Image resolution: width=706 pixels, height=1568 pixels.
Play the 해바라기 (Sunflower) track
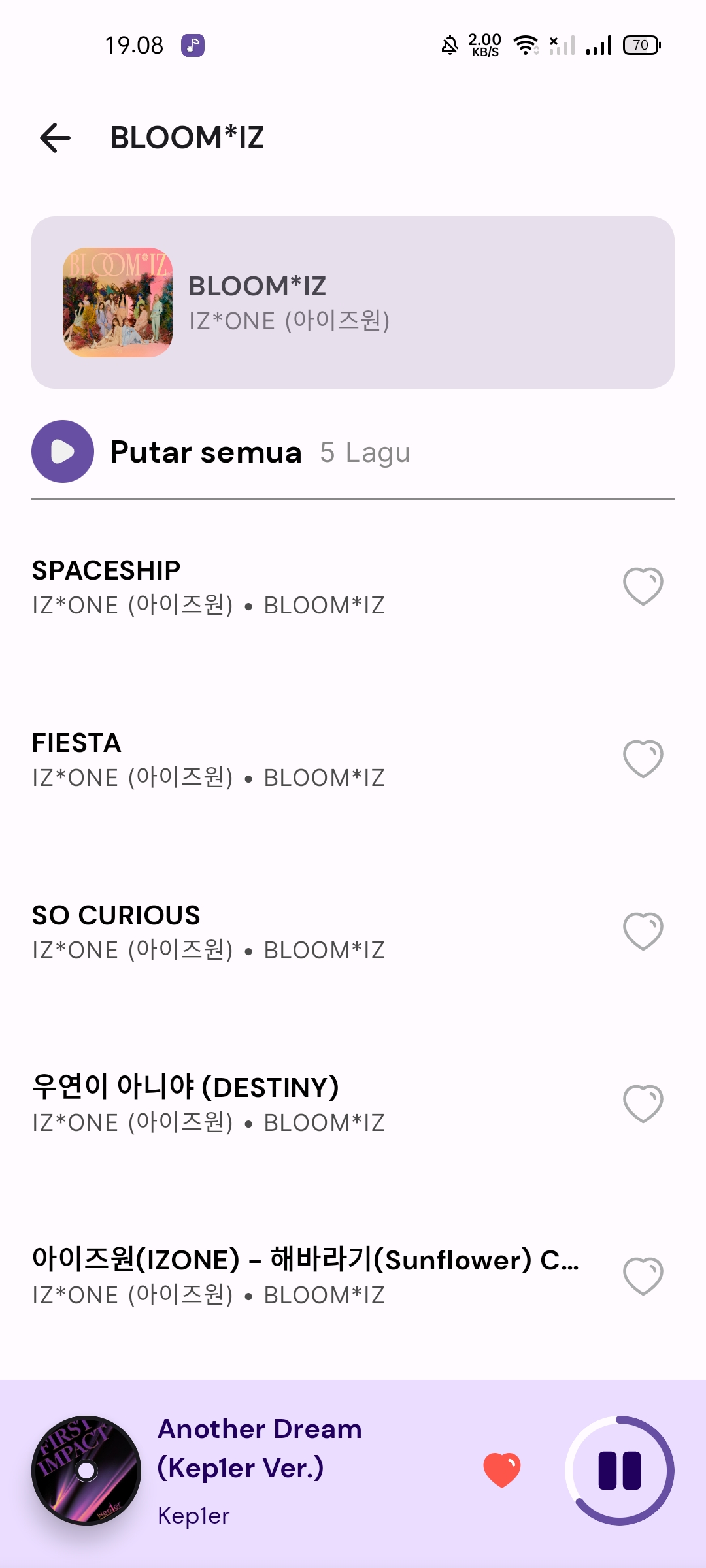click(261, 1277)
